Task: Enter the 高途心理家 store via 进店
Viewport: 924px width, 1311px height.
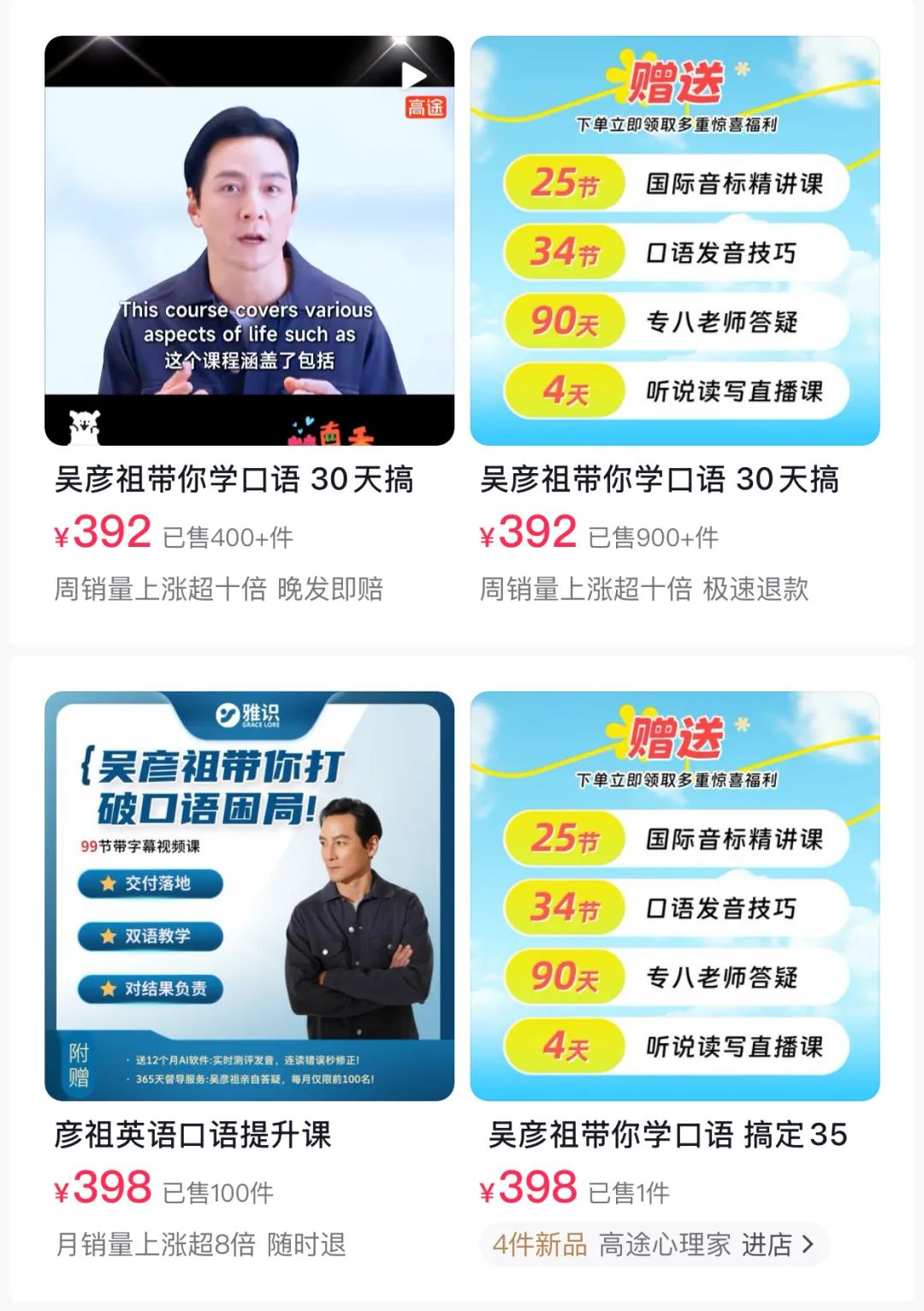Action: [775, 1244]
